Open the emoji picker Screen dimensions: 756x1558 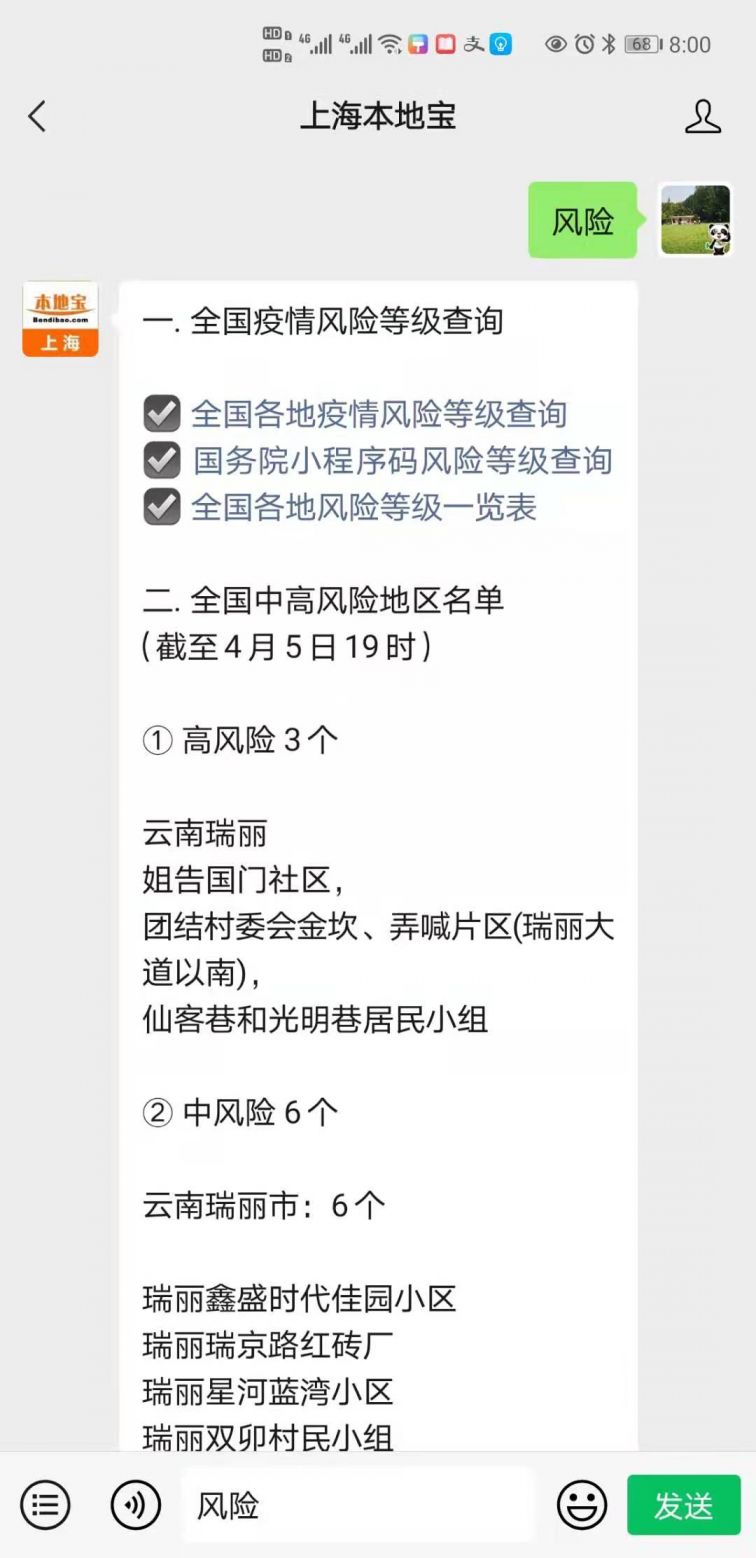coord(582,1504)
